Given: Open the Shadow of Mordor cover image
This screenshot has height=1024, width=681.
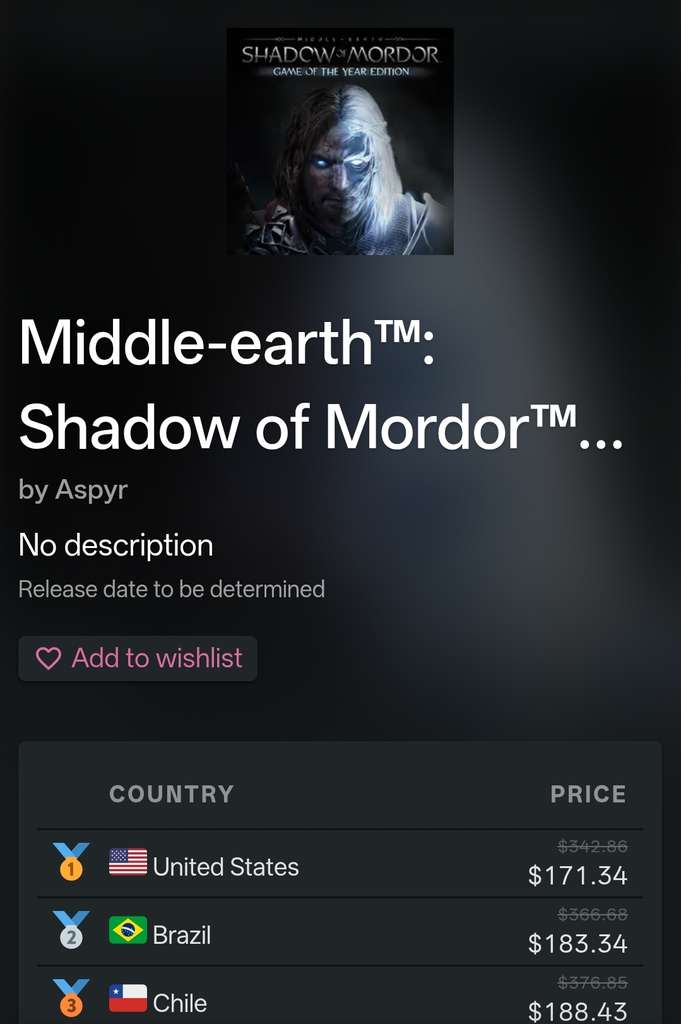Looking at the screenshot, I should [340, 141].
